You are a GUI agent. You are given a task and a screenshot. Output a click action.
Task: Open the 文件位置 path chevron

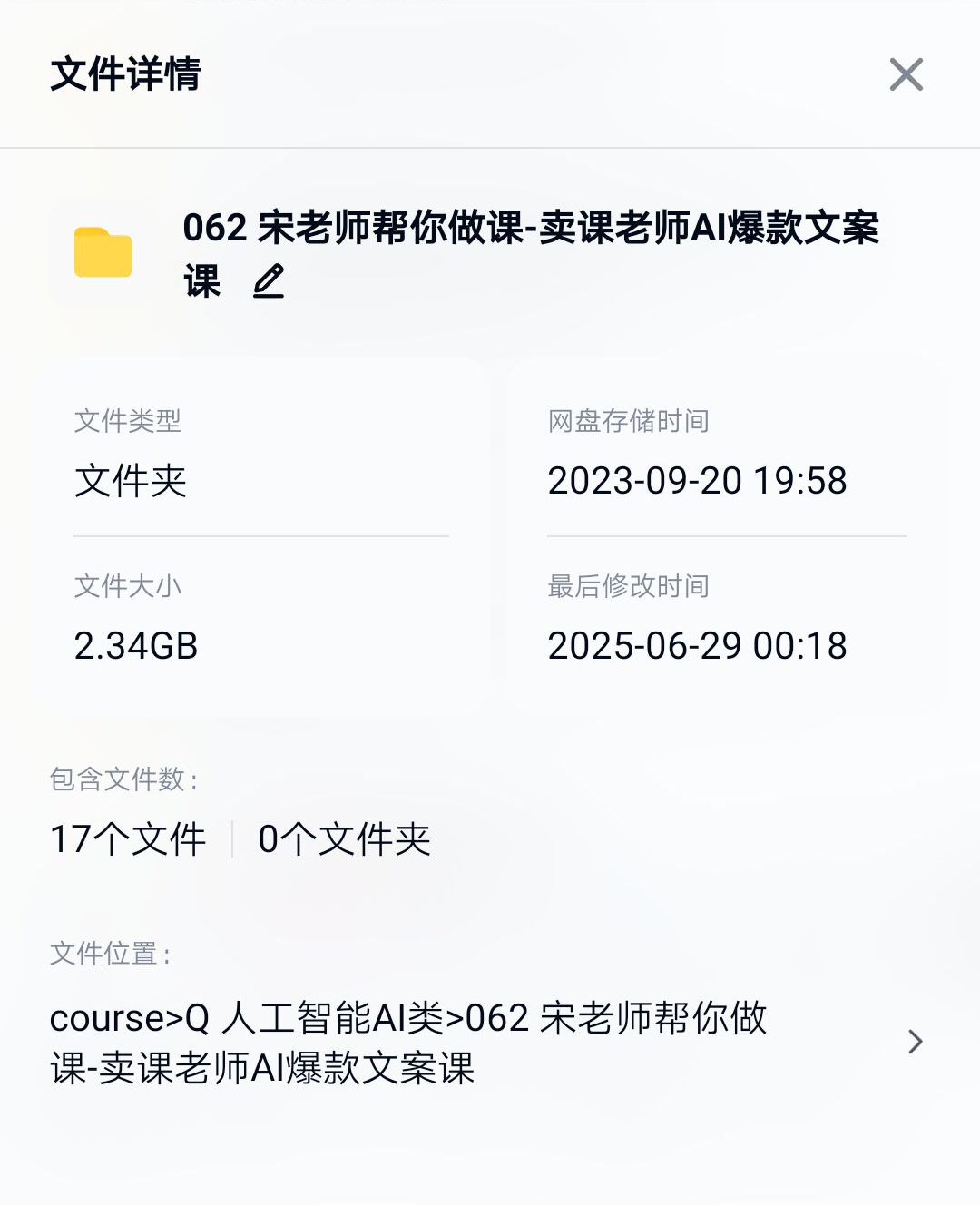pos(915,1042)
